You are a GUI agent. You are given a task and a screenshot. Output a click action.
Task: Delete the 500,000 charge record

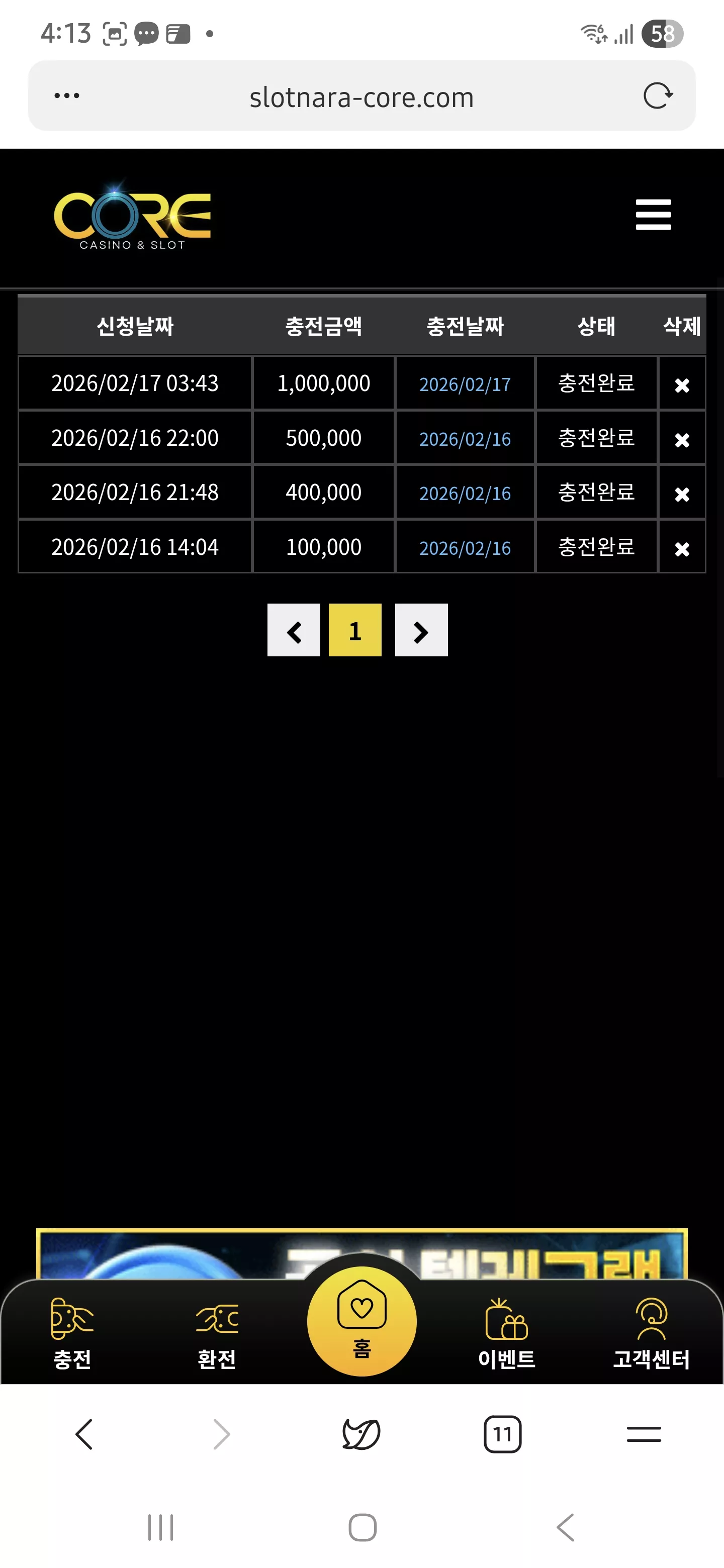click(682, 439)
